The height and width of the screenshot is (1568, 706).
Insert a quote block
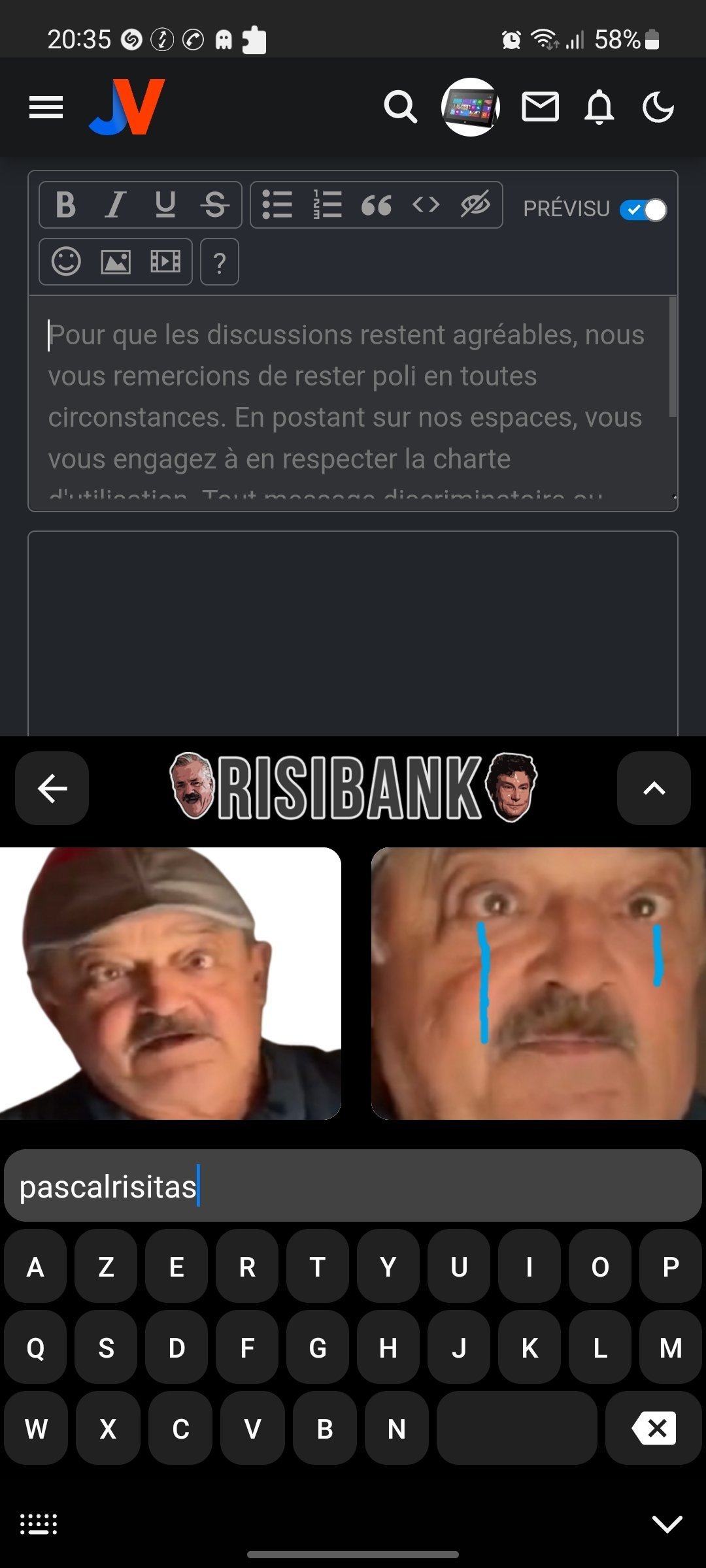pyautogui.click(x=377, y=205)
